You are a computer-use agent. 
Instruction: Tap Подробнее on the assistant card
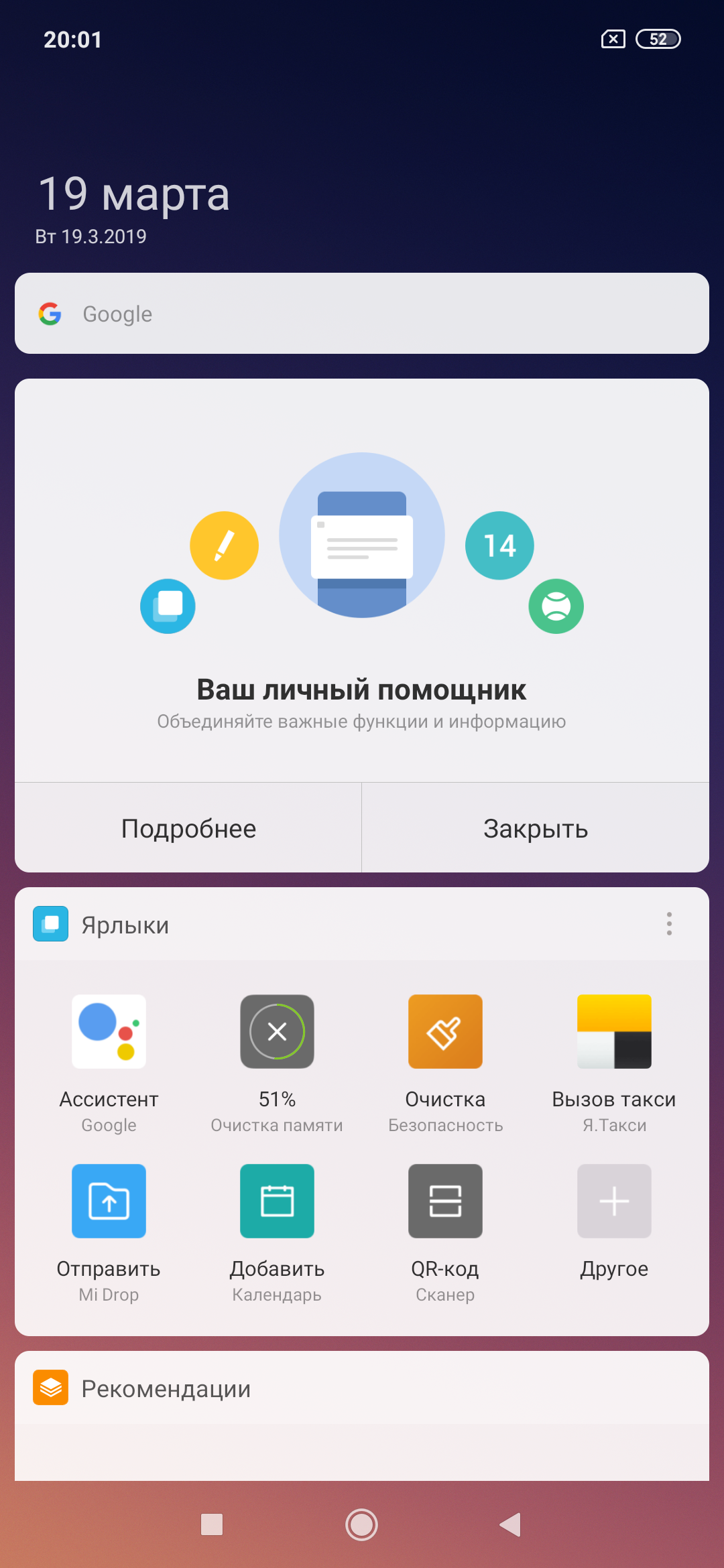(x=188, y=828)
